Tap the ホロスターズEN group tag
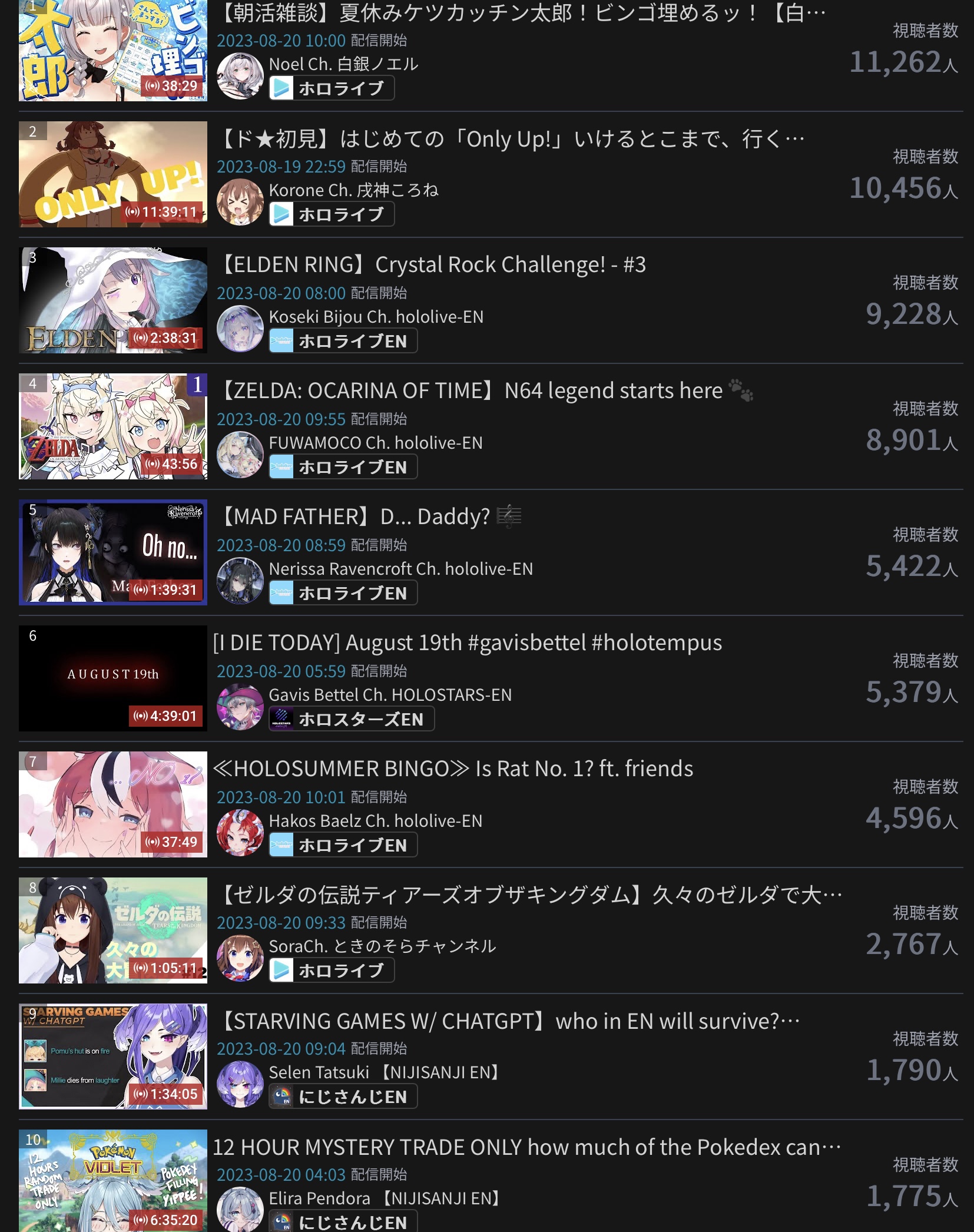Viewport: 974px width, 1232px height. [x=352, y=719]
